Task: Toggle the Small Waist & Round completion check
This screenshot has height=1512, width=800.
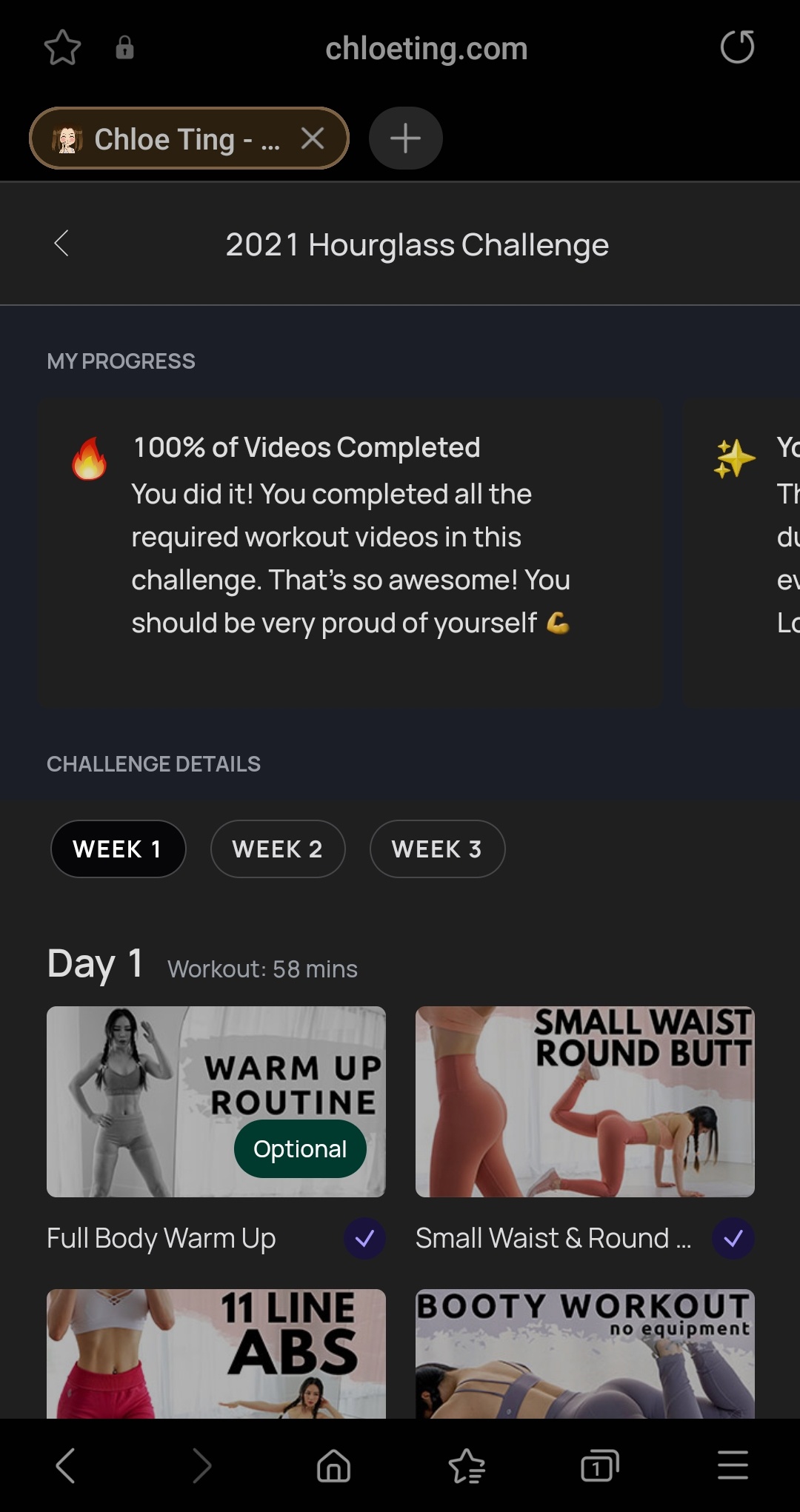Action: (733, 1238)
